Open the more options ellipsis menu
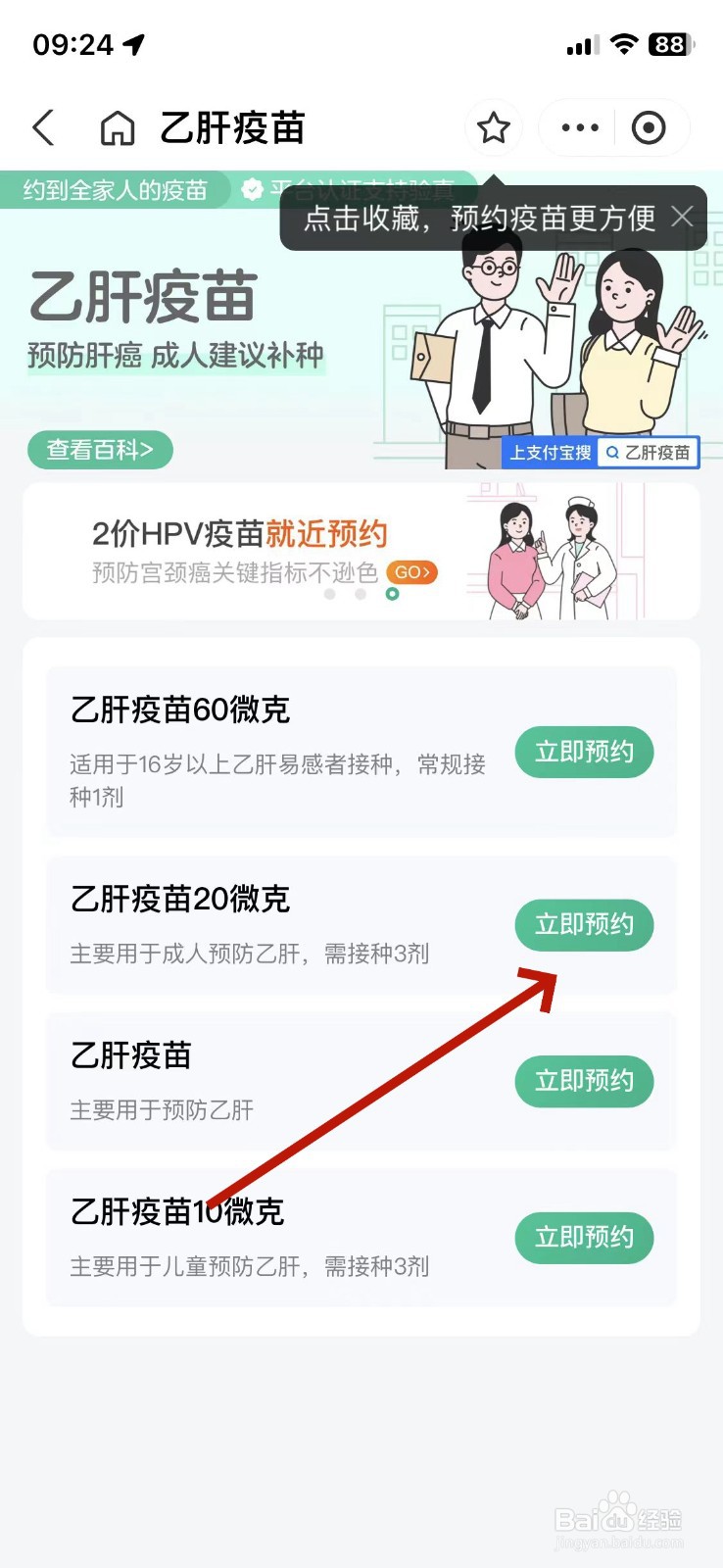Screen dimensions: 723x1568 (x=577, y=127)
